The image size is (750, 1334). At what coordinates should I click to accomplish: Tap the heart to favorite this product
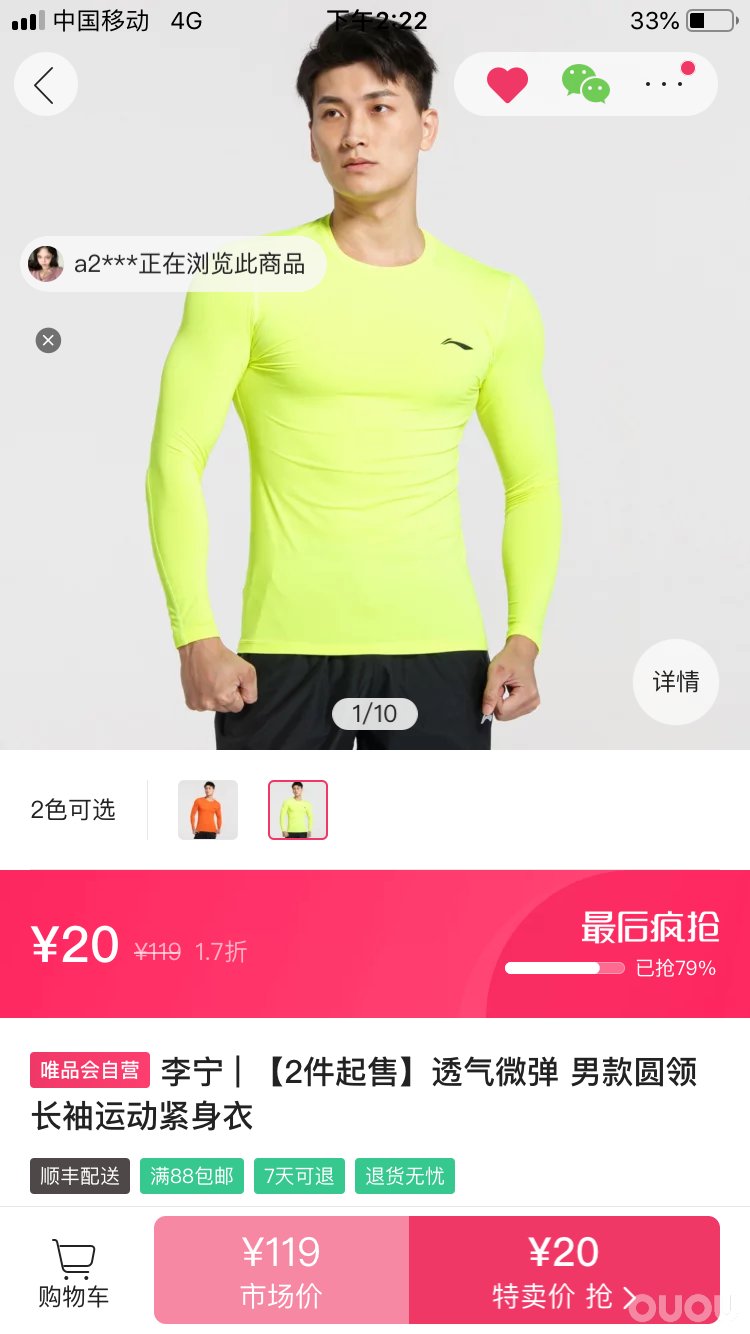pos(507,85)
